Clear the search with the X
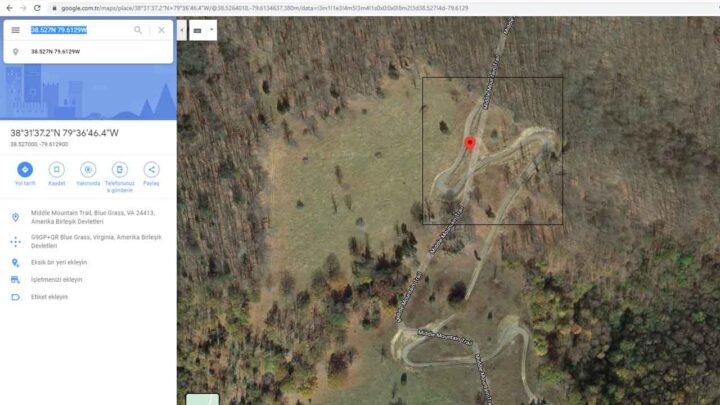 161,30
